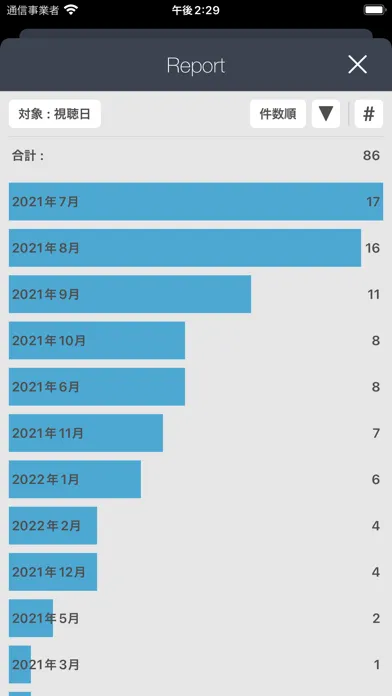Select the 2021年8月 row with 16
Image resolution: width=392 pixels, height=696 pixels.
pos(196,248)
